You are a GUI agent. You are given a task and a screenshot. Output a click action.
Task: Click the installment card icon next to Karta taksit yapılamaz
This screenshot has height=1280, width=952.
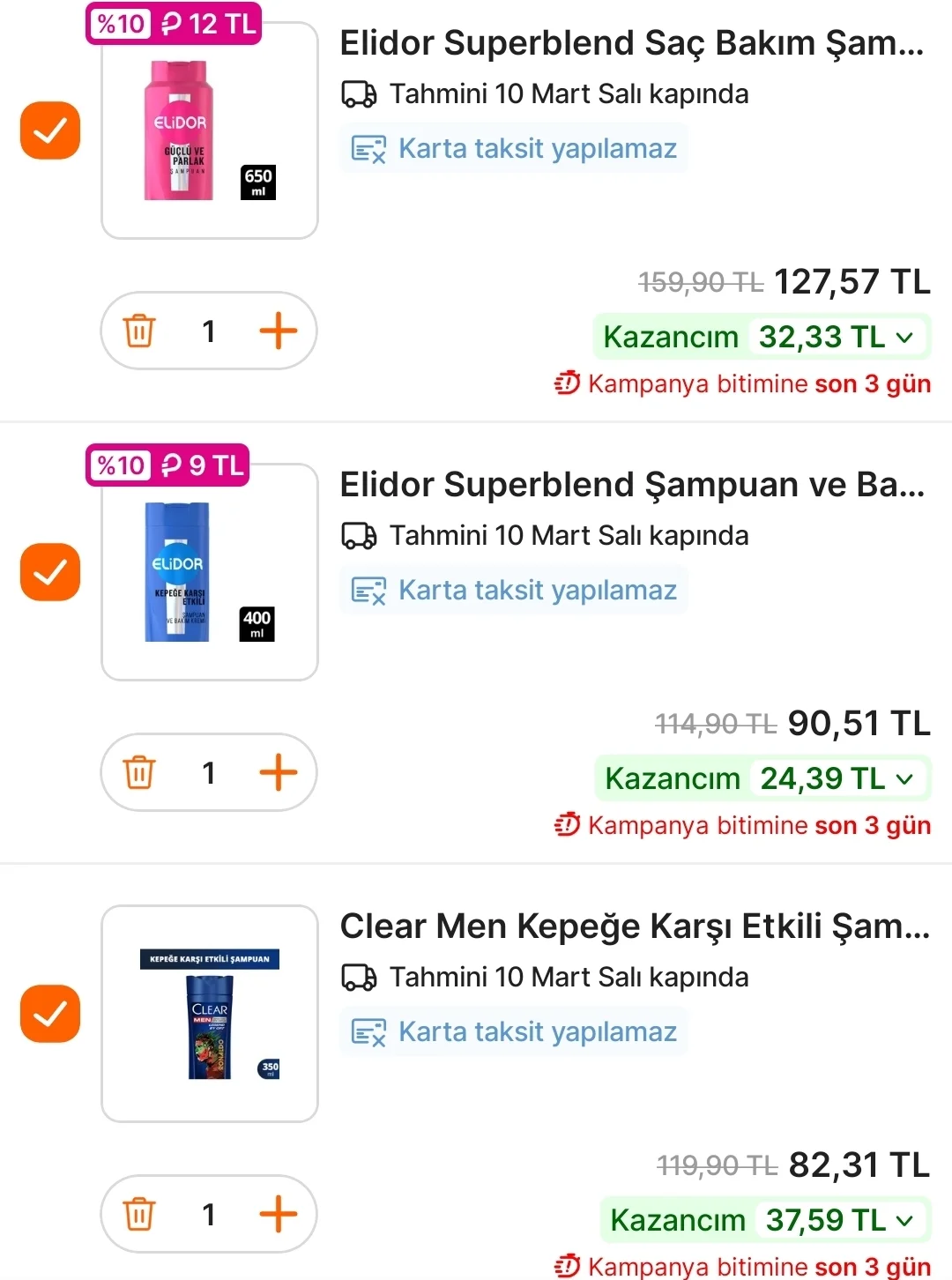(x=367, y=148)
